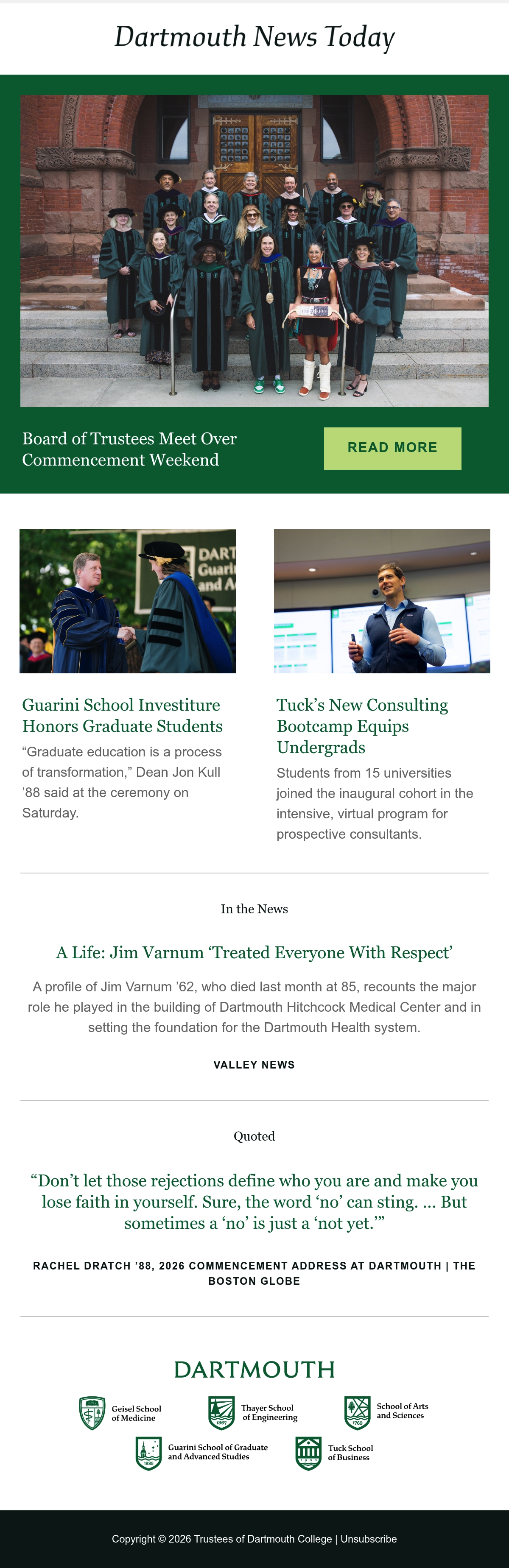Open Thayer School of Engineering link
509x1568 pixels.
253,1413
